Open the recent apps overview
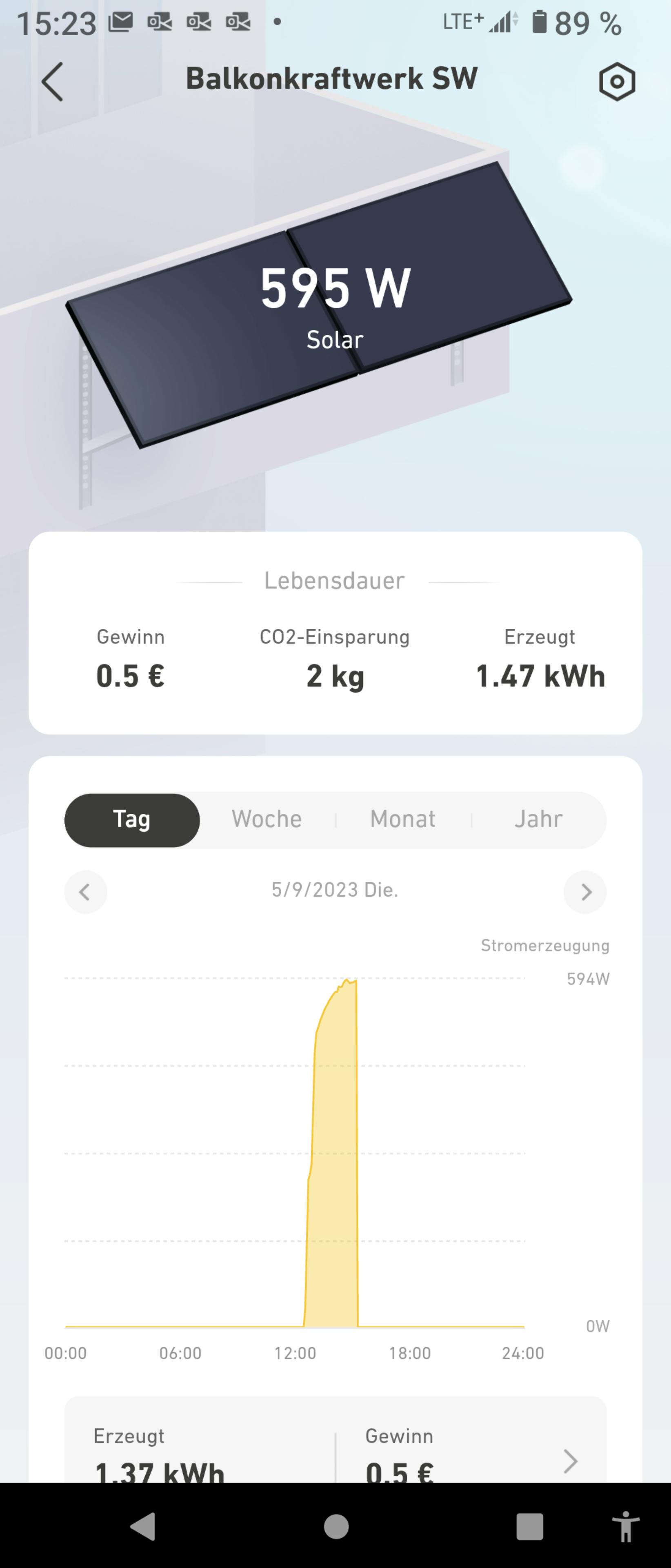 (x=529, y=1527)
